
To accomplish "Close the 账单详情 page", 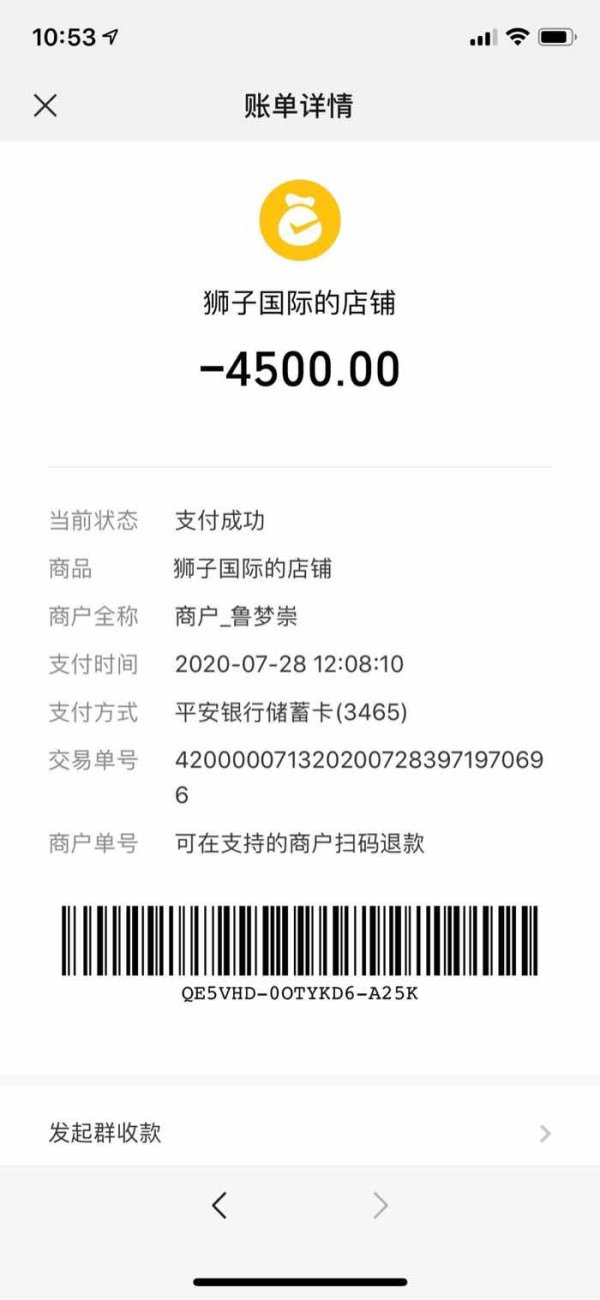I will [x=45, y=106].
